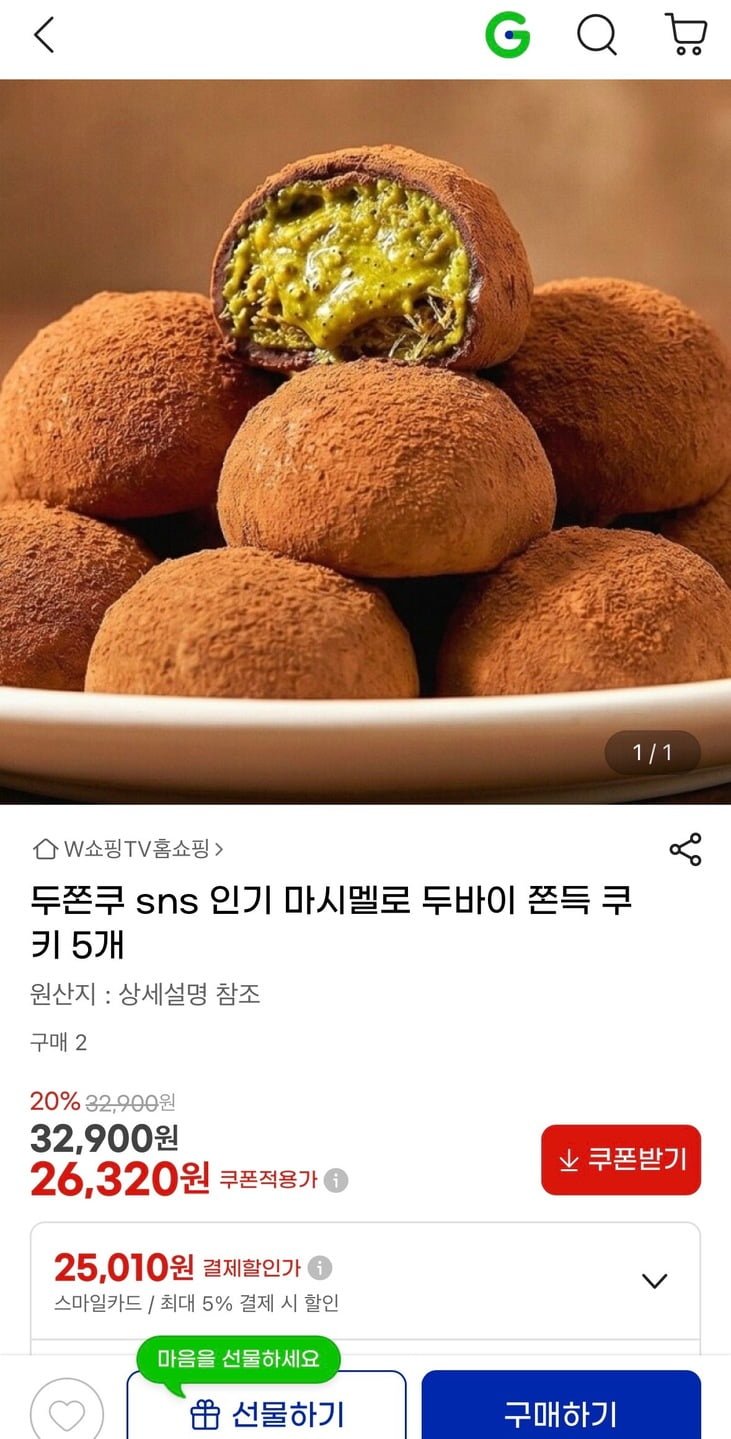Show info about 결제할인가
Viewport: 731px width, 1439px height.
pyautogui.click(x=320, y=1268)
